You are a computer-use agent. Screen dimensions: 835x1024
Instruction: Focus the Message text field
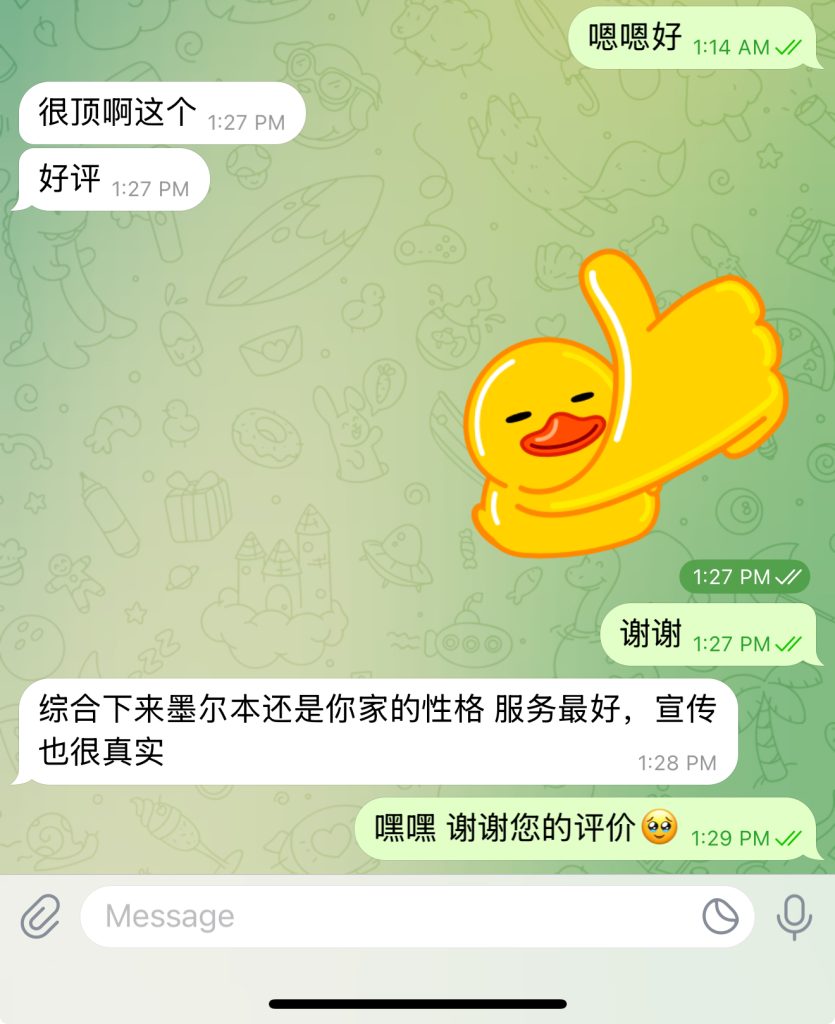coord(390,916)
